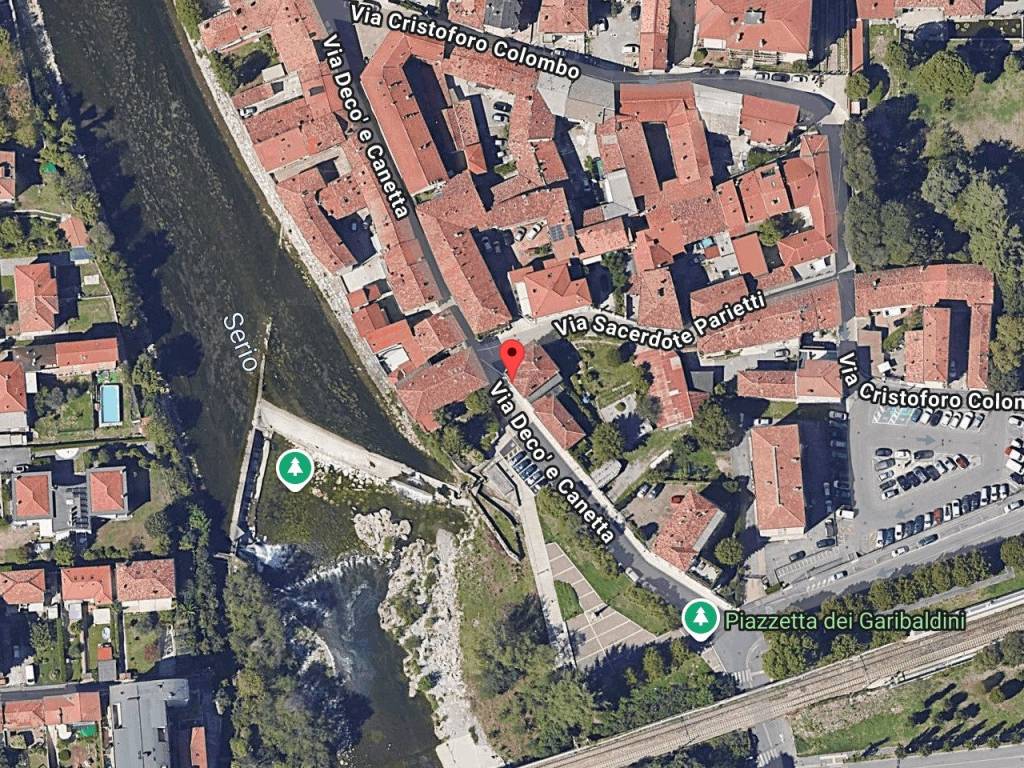The width and height of the screenshot is (1024, 768).
Task: Open the Piazzetta dei Garibaldini park marker
Action: click(700, 619)
